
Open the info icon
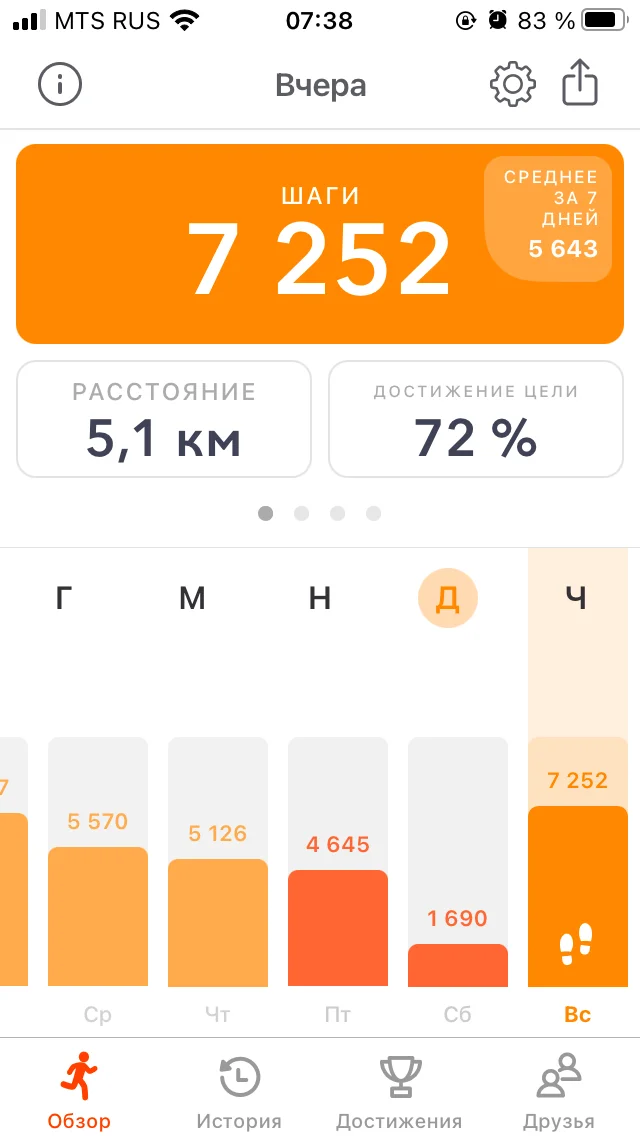(x=60, y=85)
